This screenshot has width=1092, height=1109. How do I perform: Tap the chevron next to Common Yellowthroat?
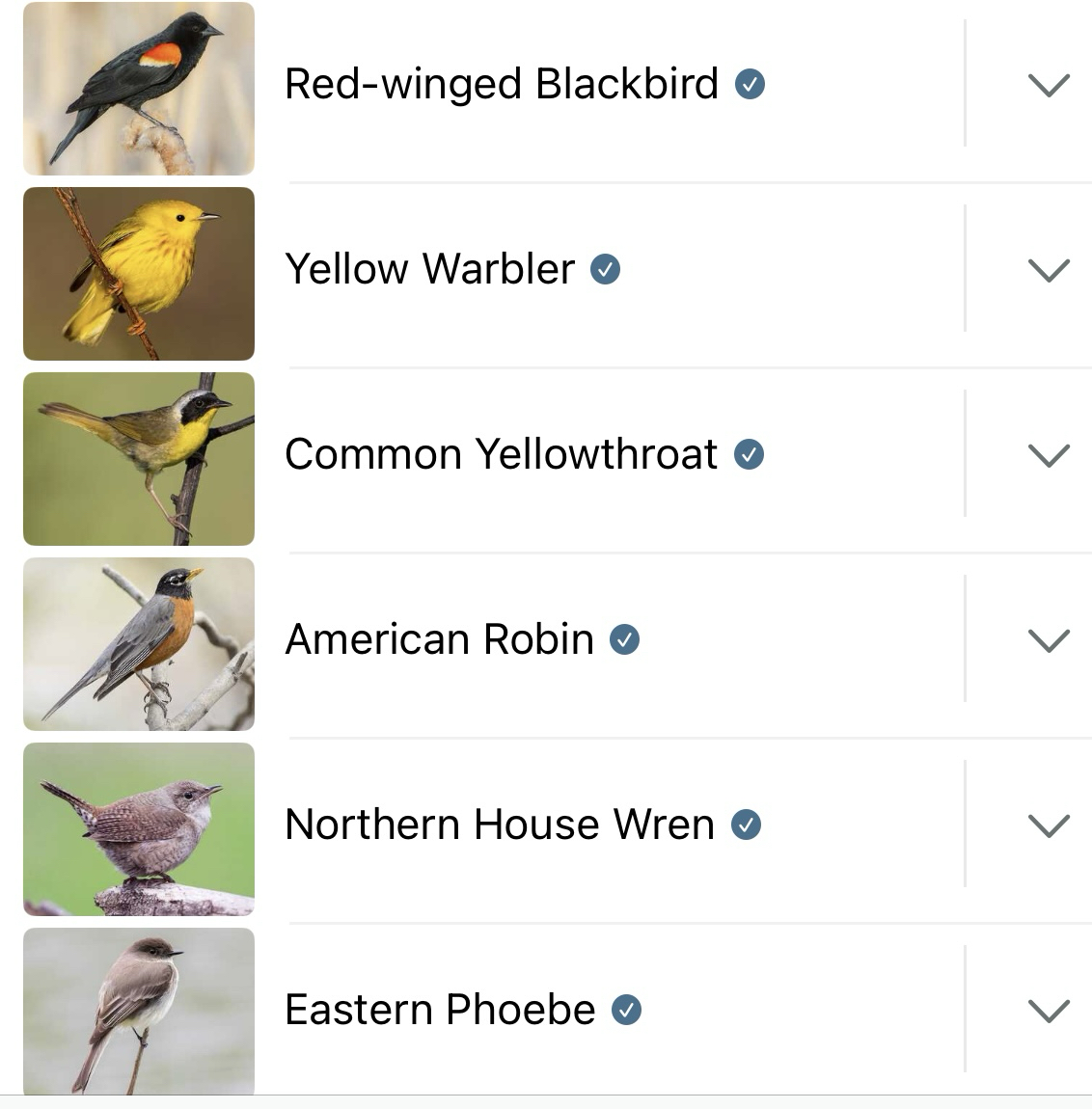point(1049,455)
